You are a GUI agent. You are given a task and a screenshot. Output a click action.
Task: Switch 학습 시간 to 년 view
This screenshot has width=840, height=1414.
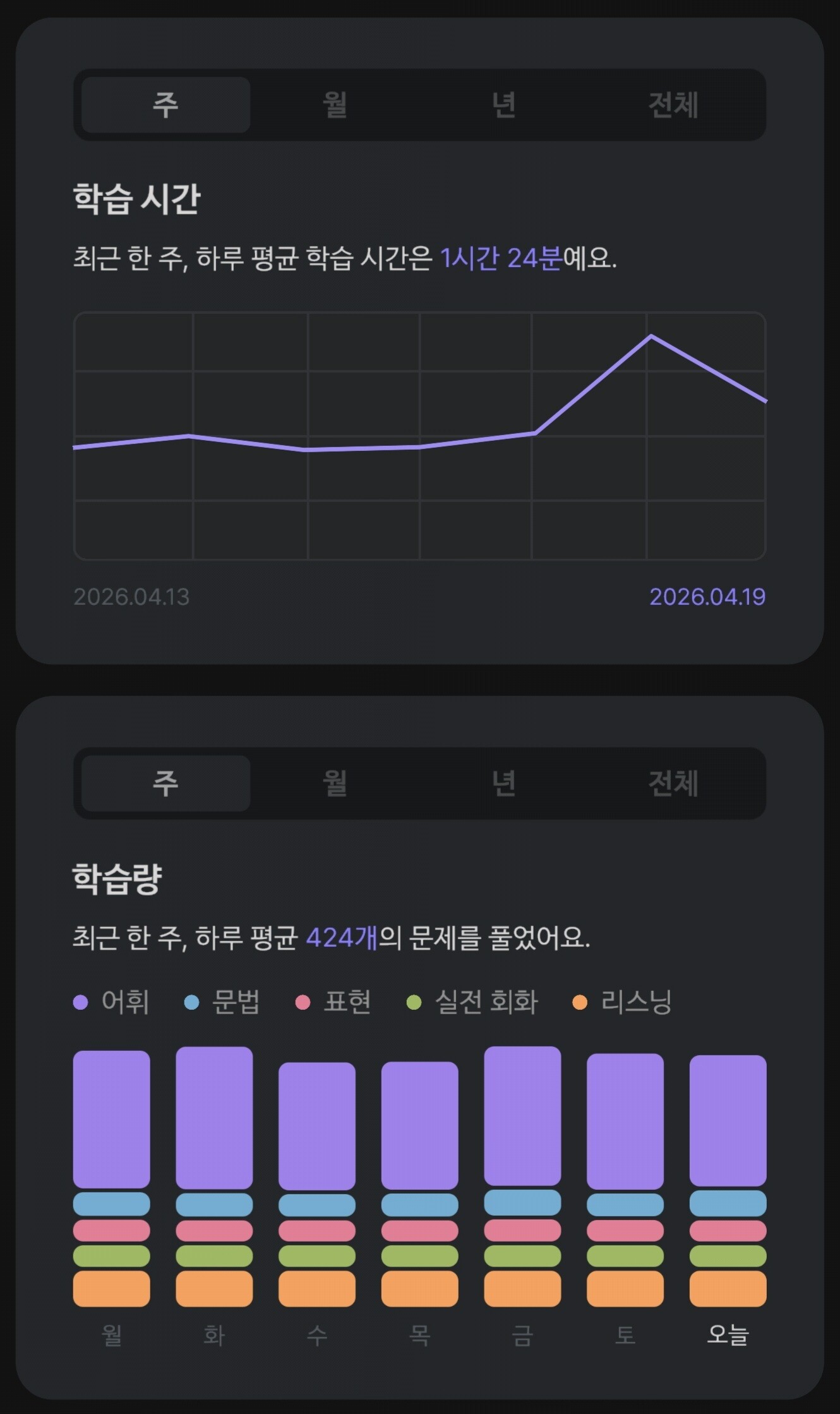tap(504, 105)
